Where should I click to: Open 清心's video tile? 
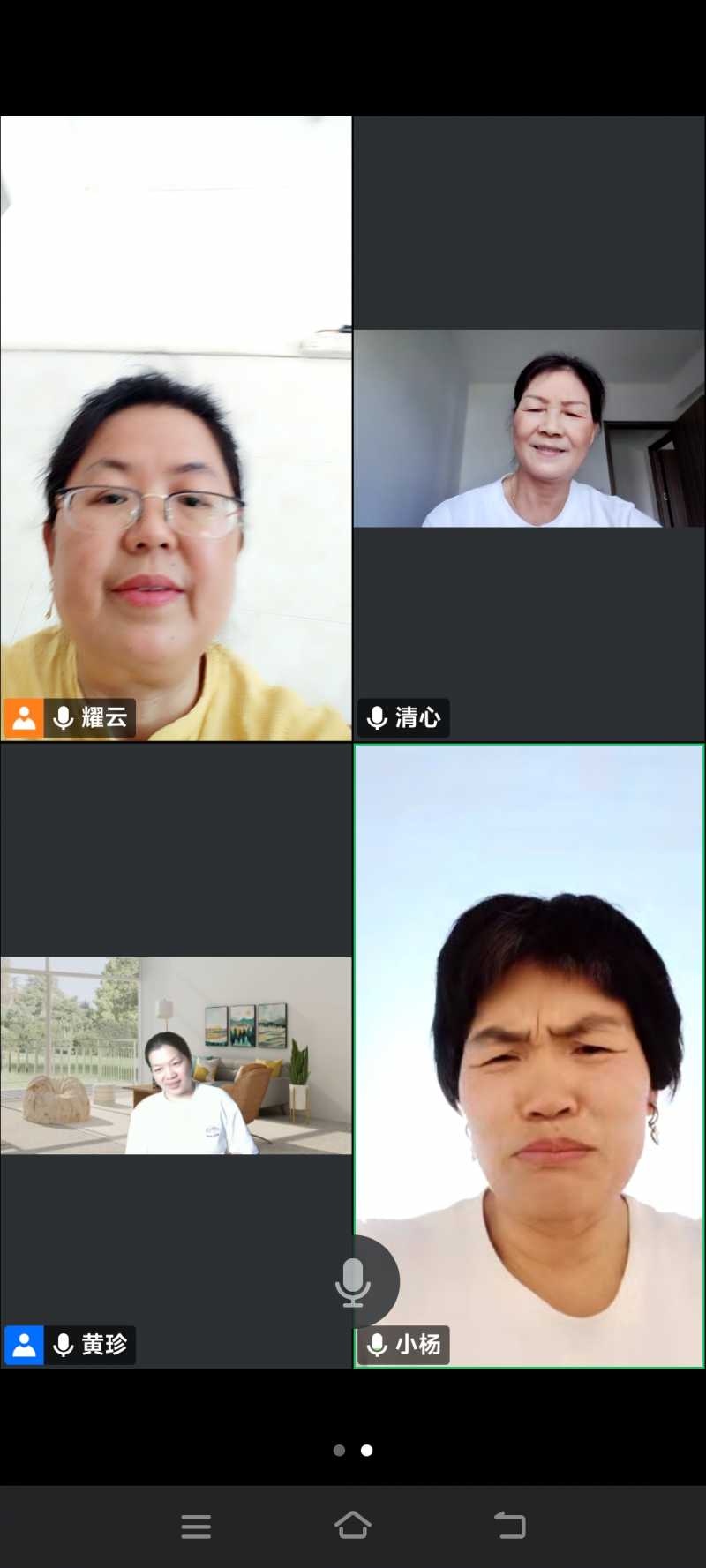coord(529,429)
